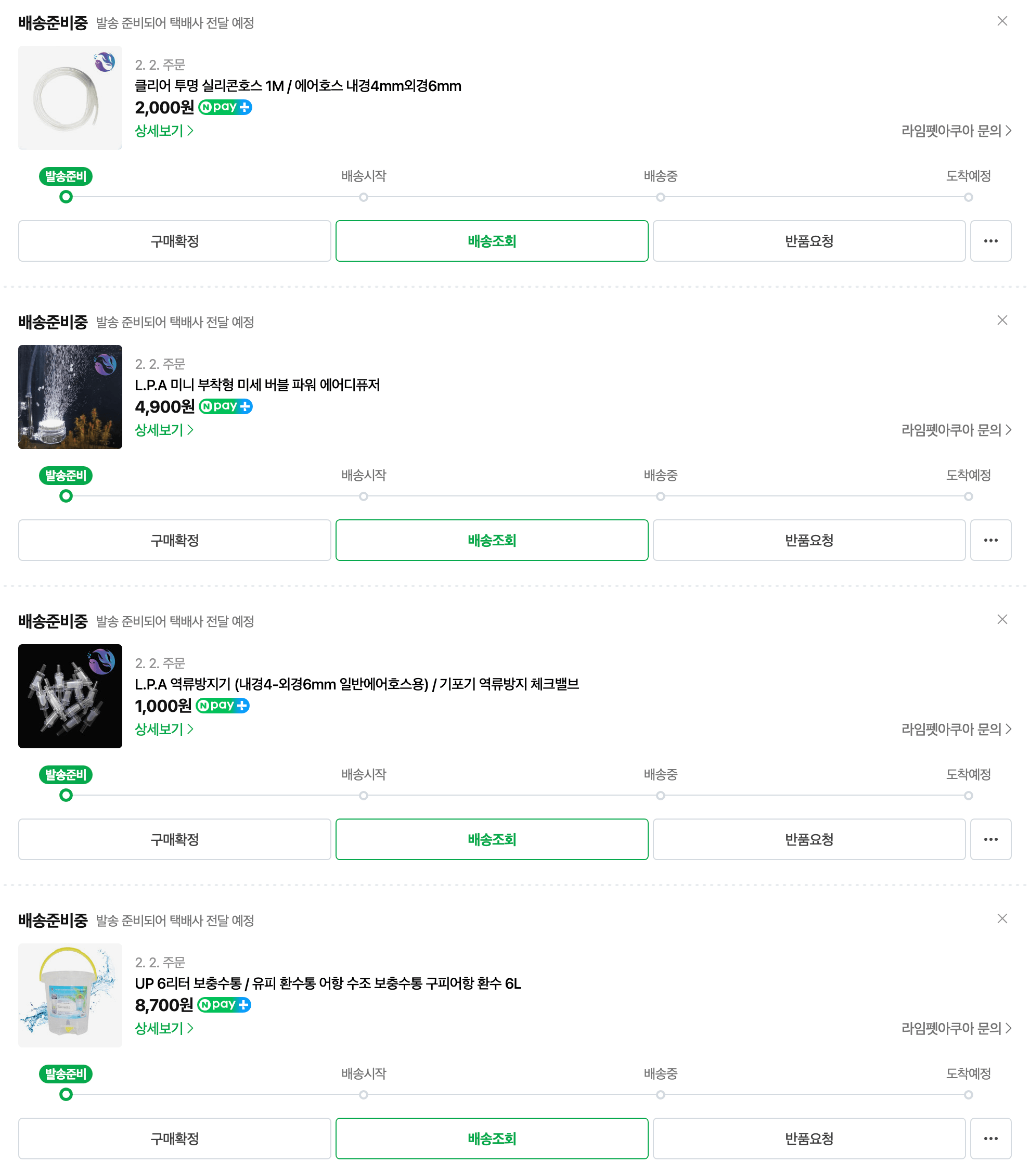Viewport: 1030px width, 1176px height.
Task: Click the 발송준비 badge on the check valve order
Action: [65, 775]
